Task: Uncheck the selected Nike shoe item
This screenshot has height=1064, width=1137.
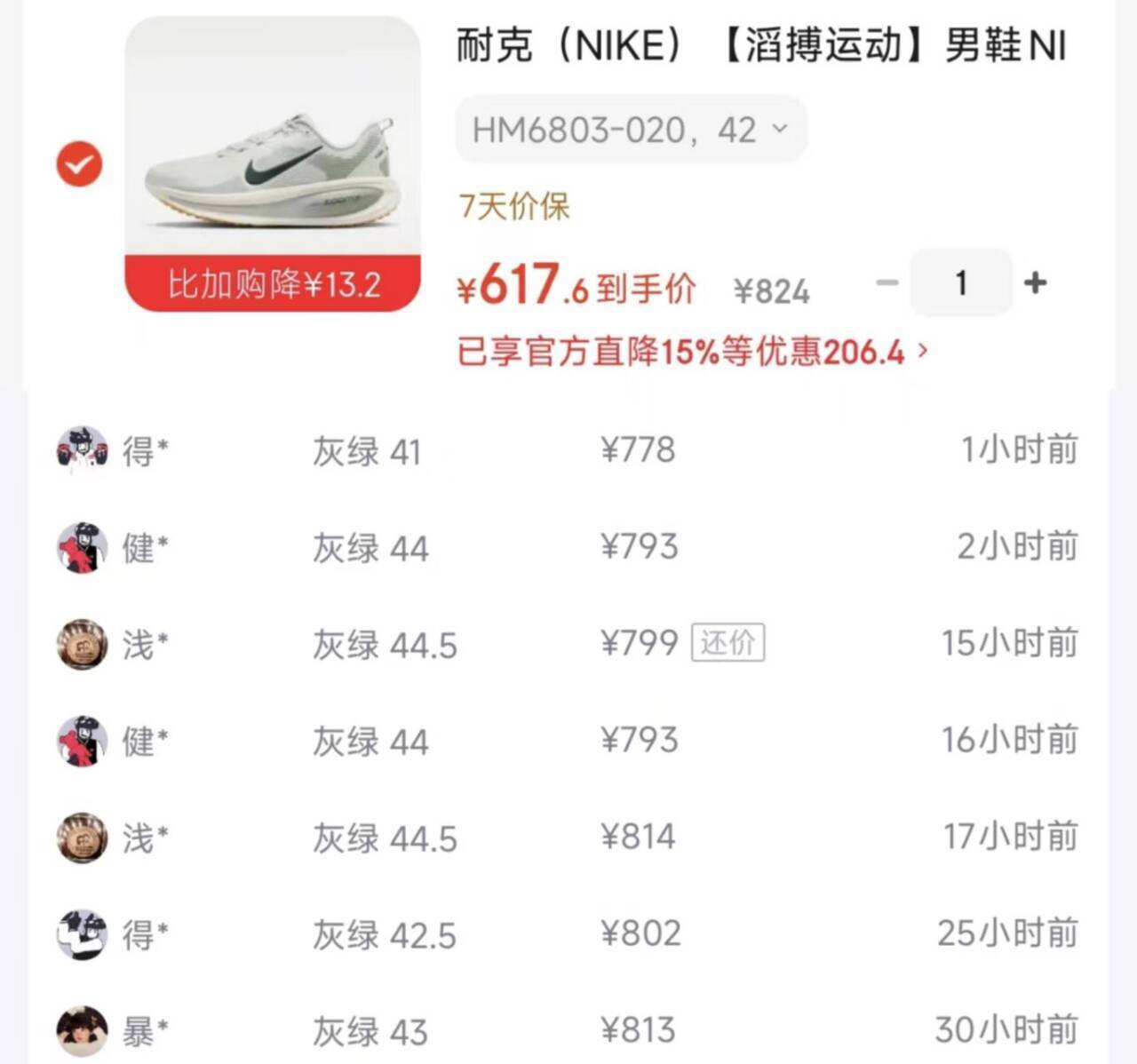Action: point(80,164)
